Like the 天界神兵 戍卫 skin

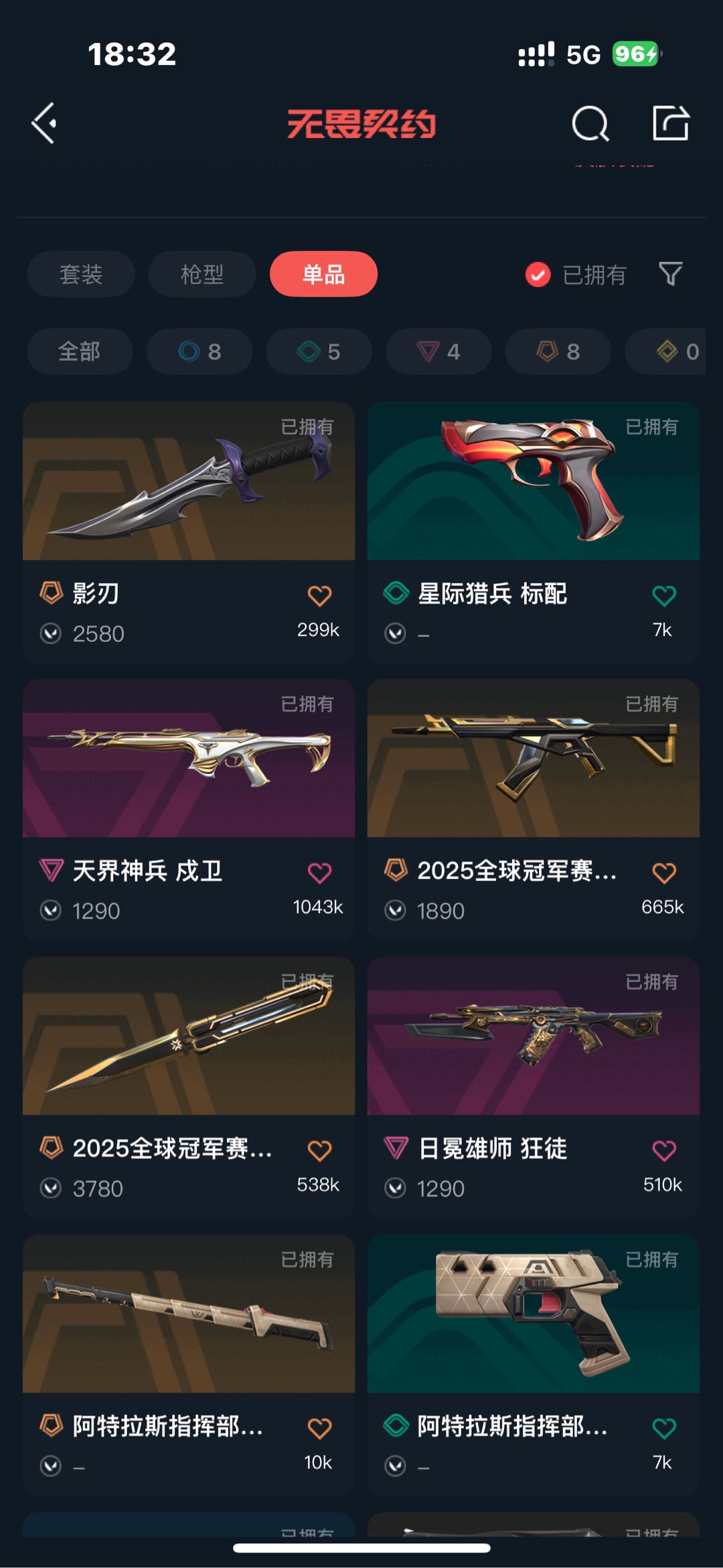[x=319, y=872]
